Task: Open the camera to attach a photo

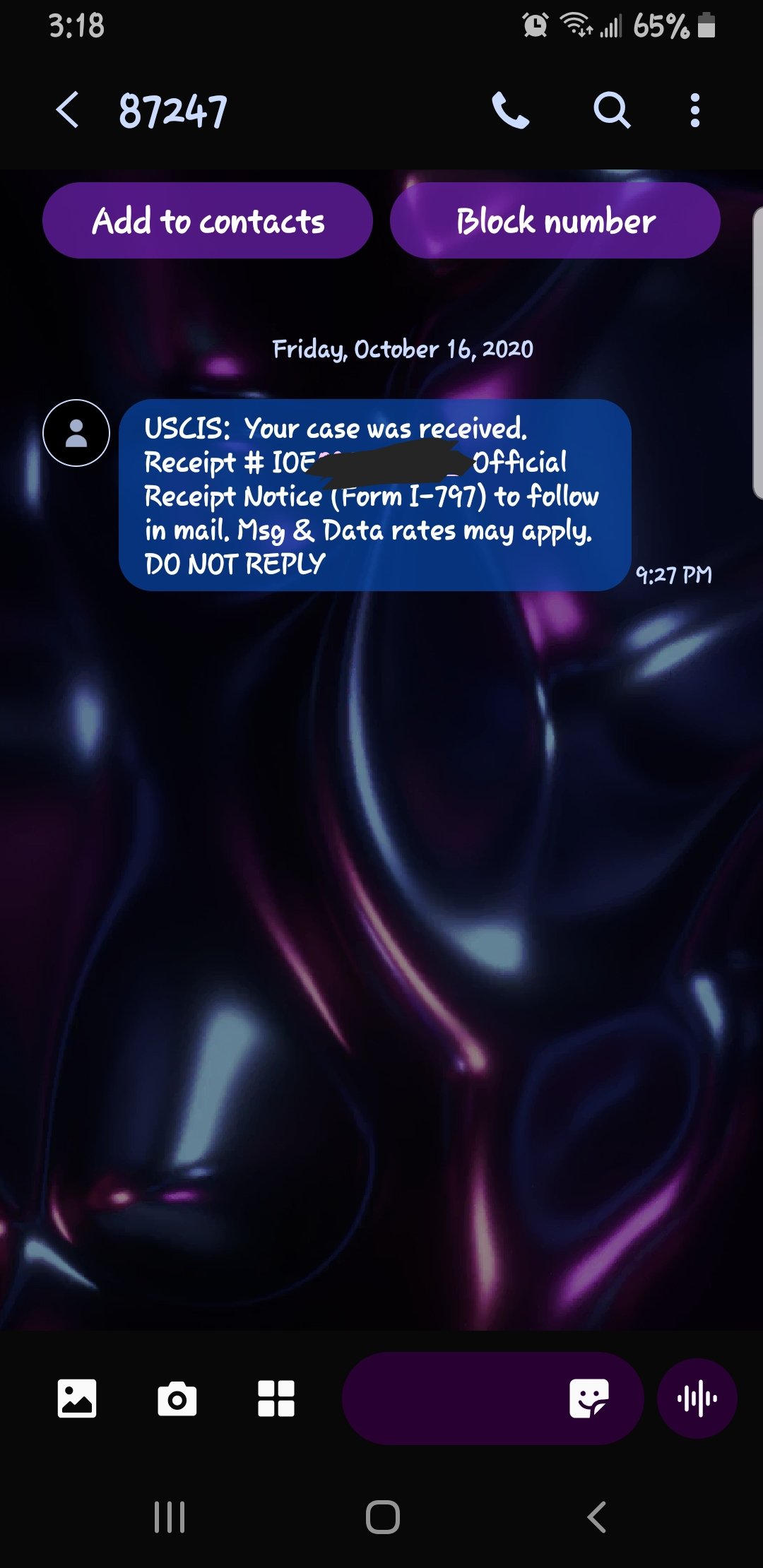Action: pyautogui.click(x=177, y=1398)
